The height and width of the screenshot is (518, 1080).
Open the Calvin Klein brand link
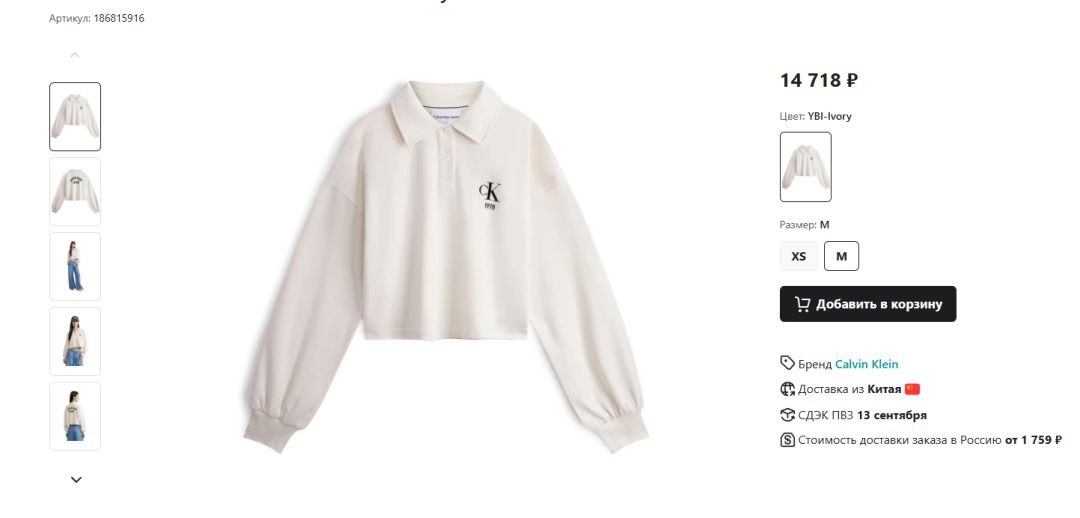(866, 364)
